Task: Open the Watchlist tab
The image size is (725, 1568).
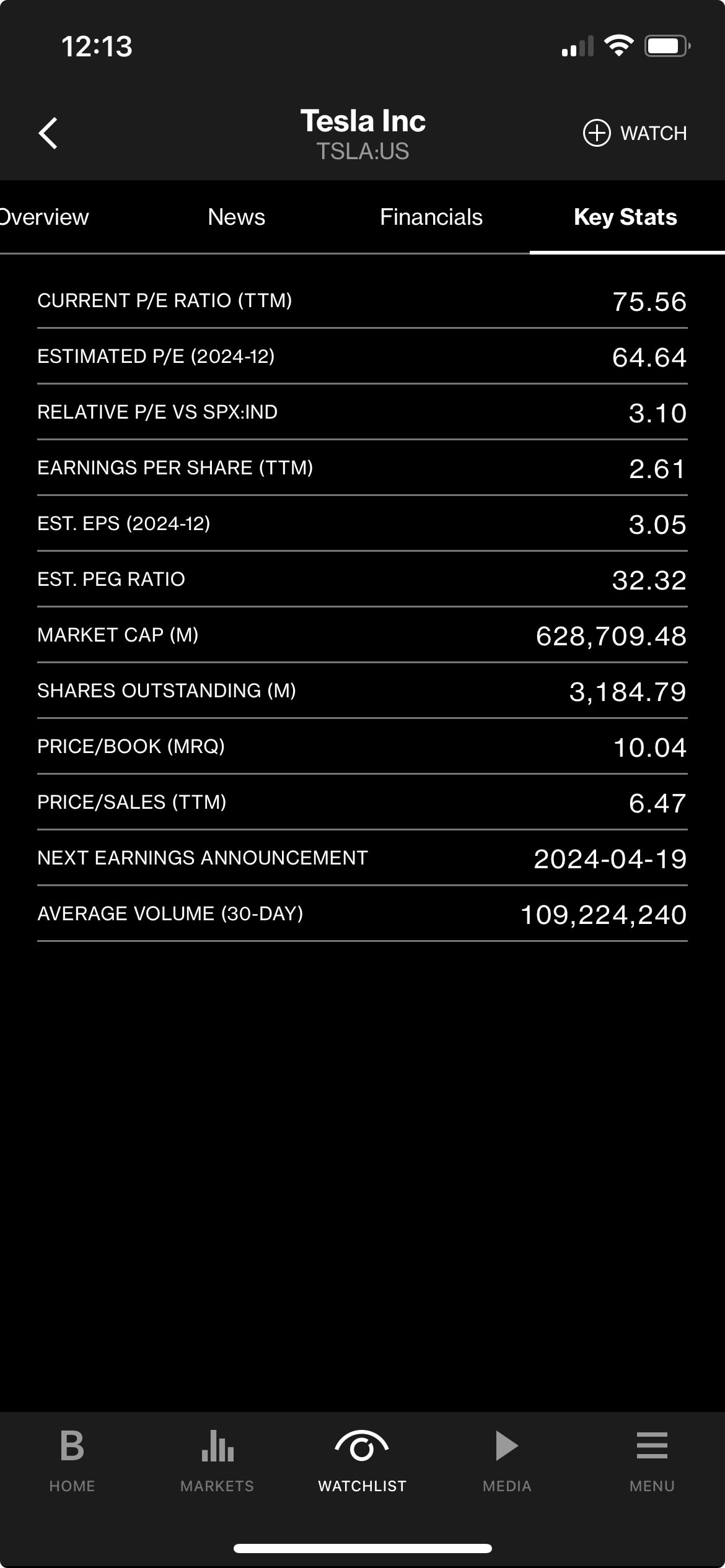Action: (x=362, y=1459)
